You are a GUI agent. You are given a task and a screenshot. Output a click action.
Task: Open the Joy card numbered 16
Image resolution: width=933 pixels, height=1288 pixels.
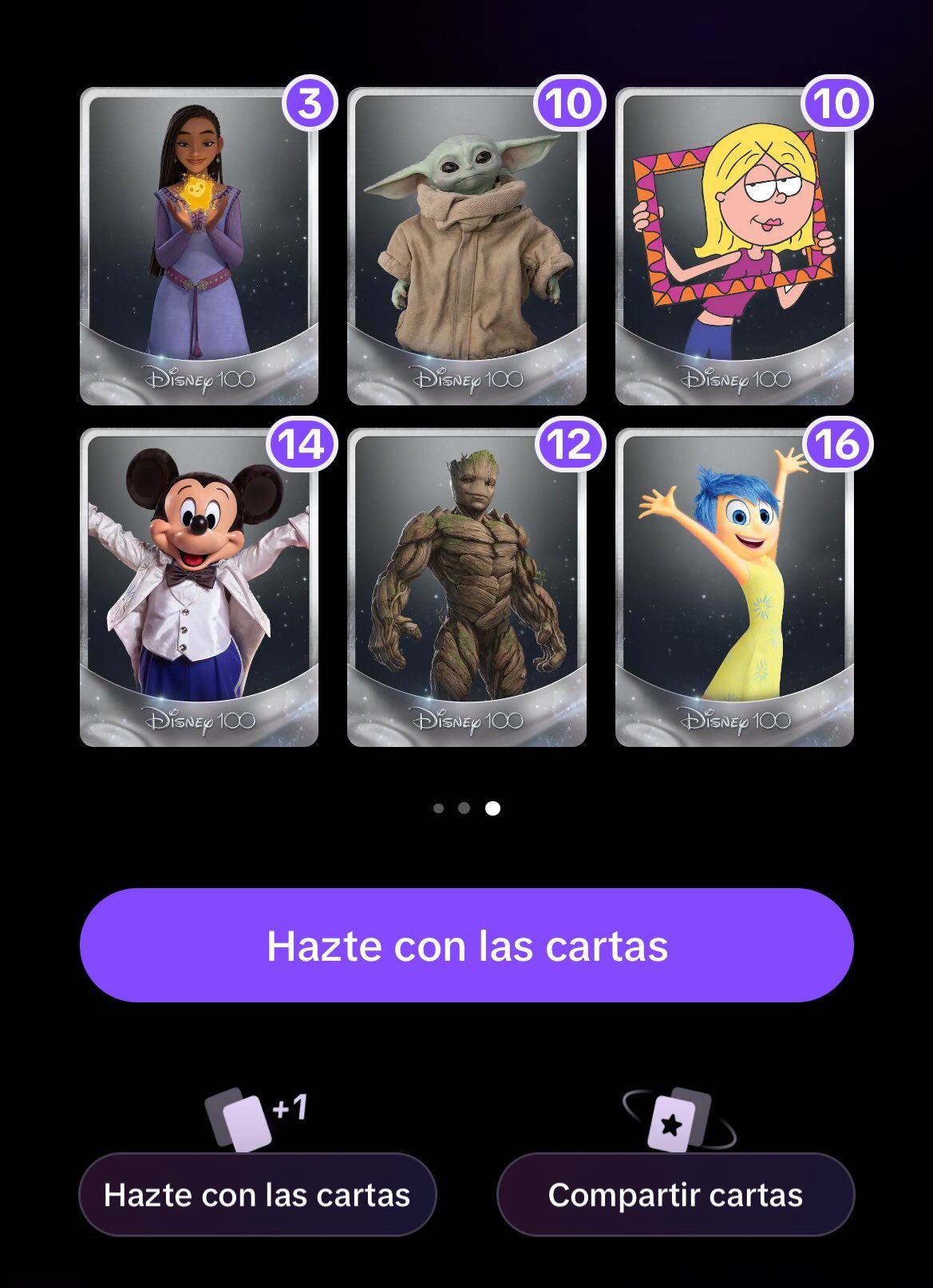(x=734, y=587)
